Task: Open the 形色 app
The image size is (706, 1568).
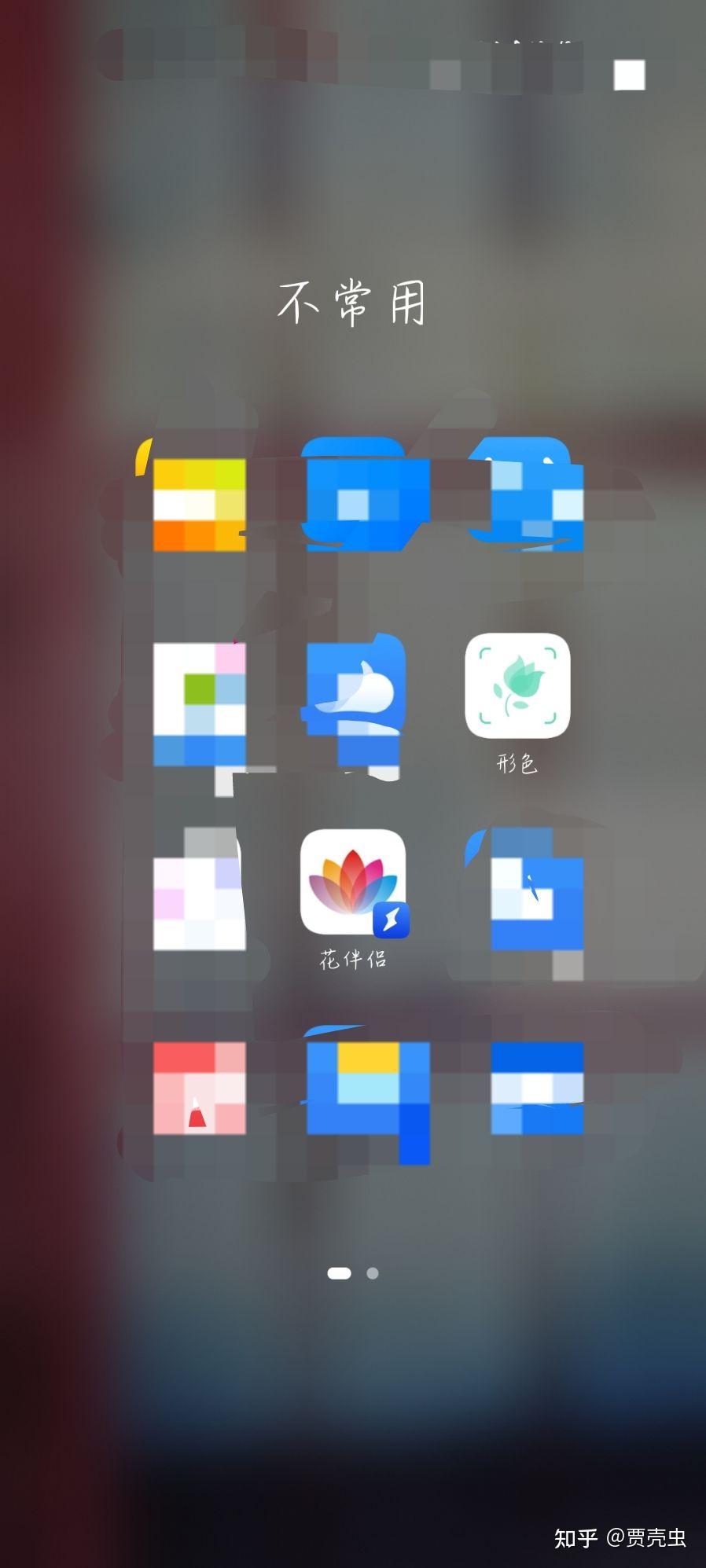Action: coord(517,686)
